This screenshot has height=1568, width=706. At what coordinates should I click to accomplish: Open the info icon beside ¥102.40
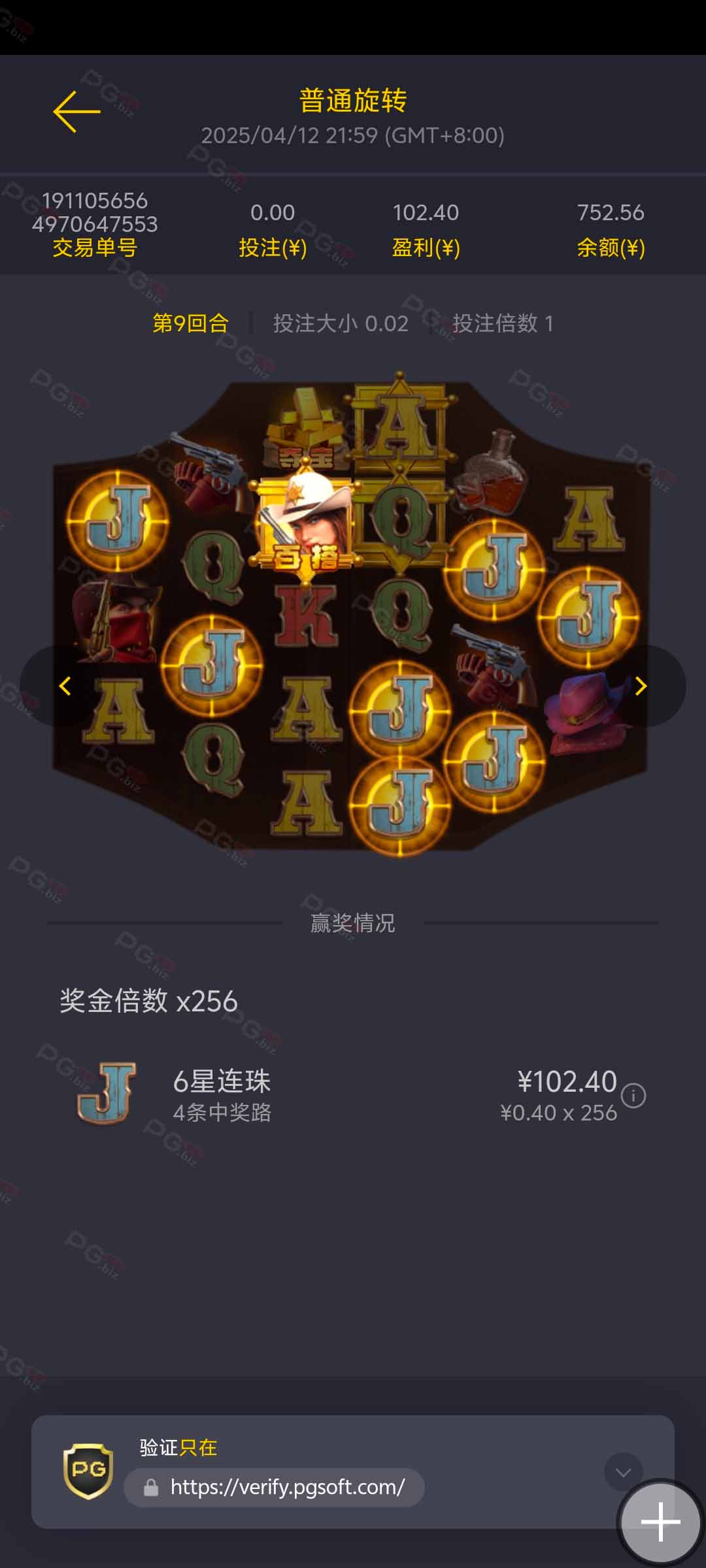point(633,1096)
